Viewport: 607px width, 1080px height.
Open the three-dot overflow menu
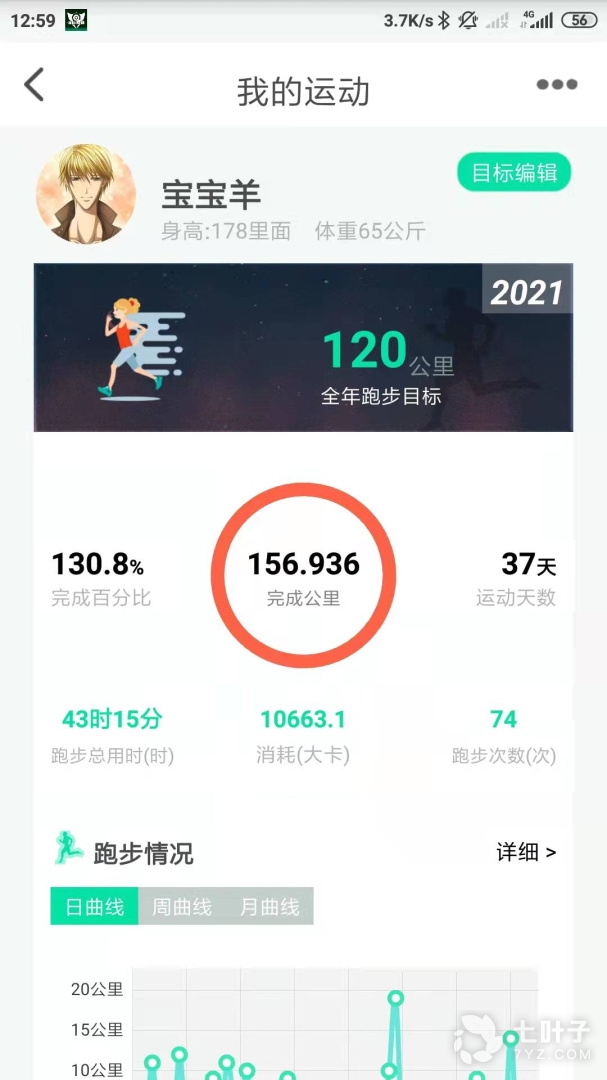[557, 85]
